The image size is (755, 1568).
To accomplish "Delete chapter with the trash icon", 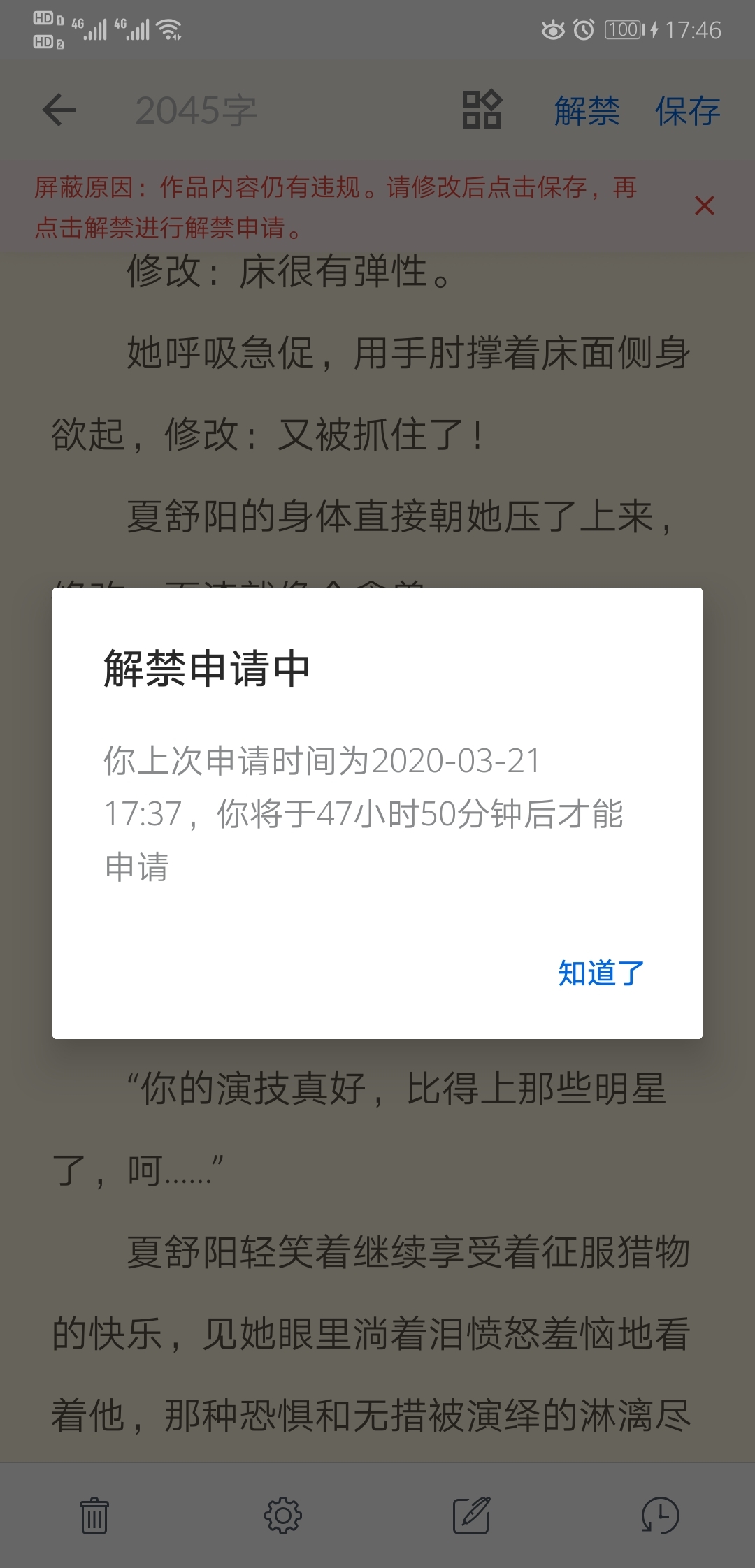I will (x=94, y=1516).
